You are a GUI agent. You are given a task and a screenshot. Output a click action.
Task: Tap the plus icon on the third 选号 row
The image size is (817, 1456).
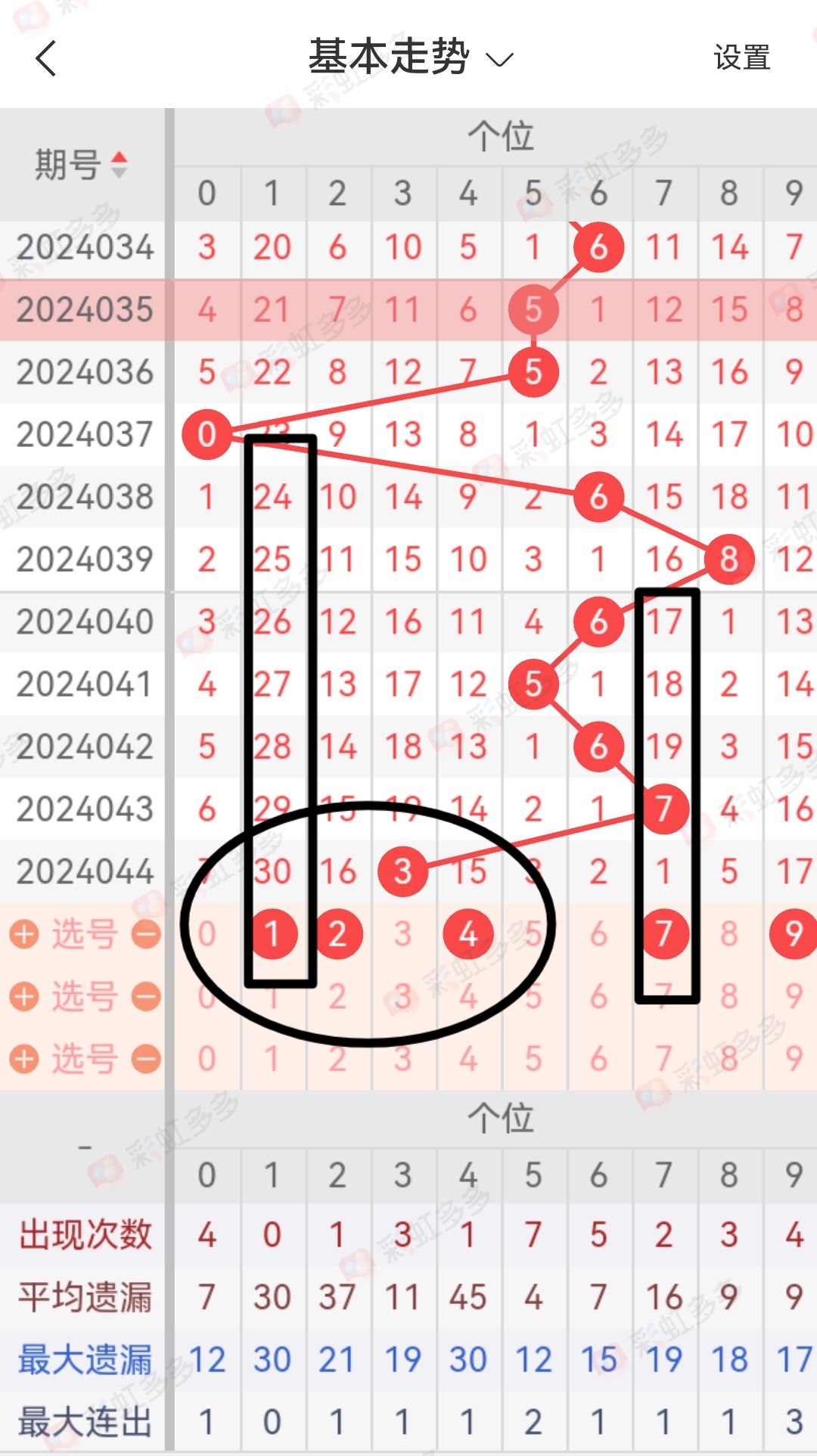pyautogui.click(x=25, y=1060)
